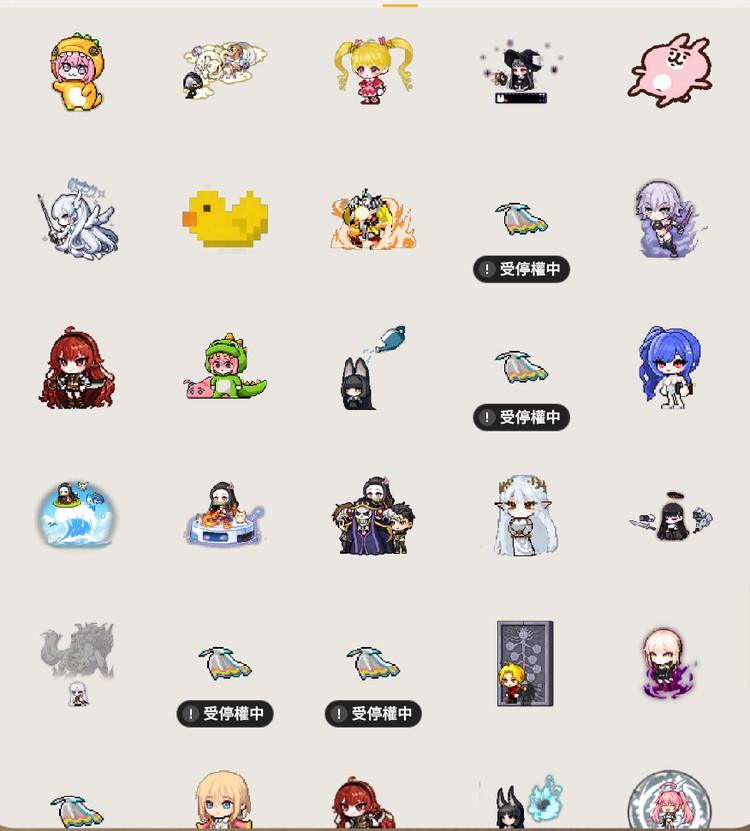The image size is (750, 831).
Task: Choose the yellow pixel duck avatar
Action: pos(225,219)
